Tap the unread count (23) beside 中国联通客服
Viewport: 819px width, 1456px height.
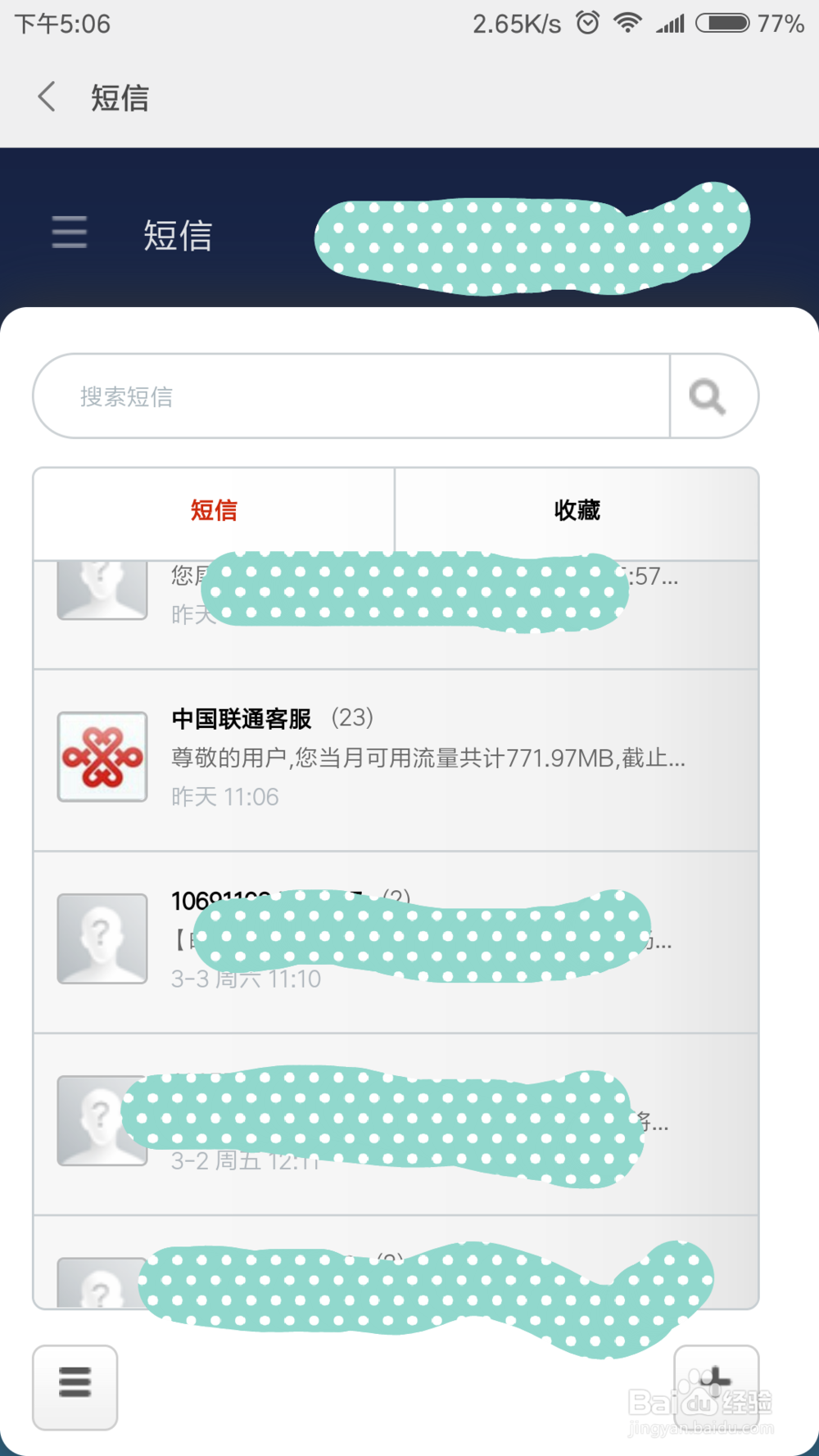tap(354, 718)
